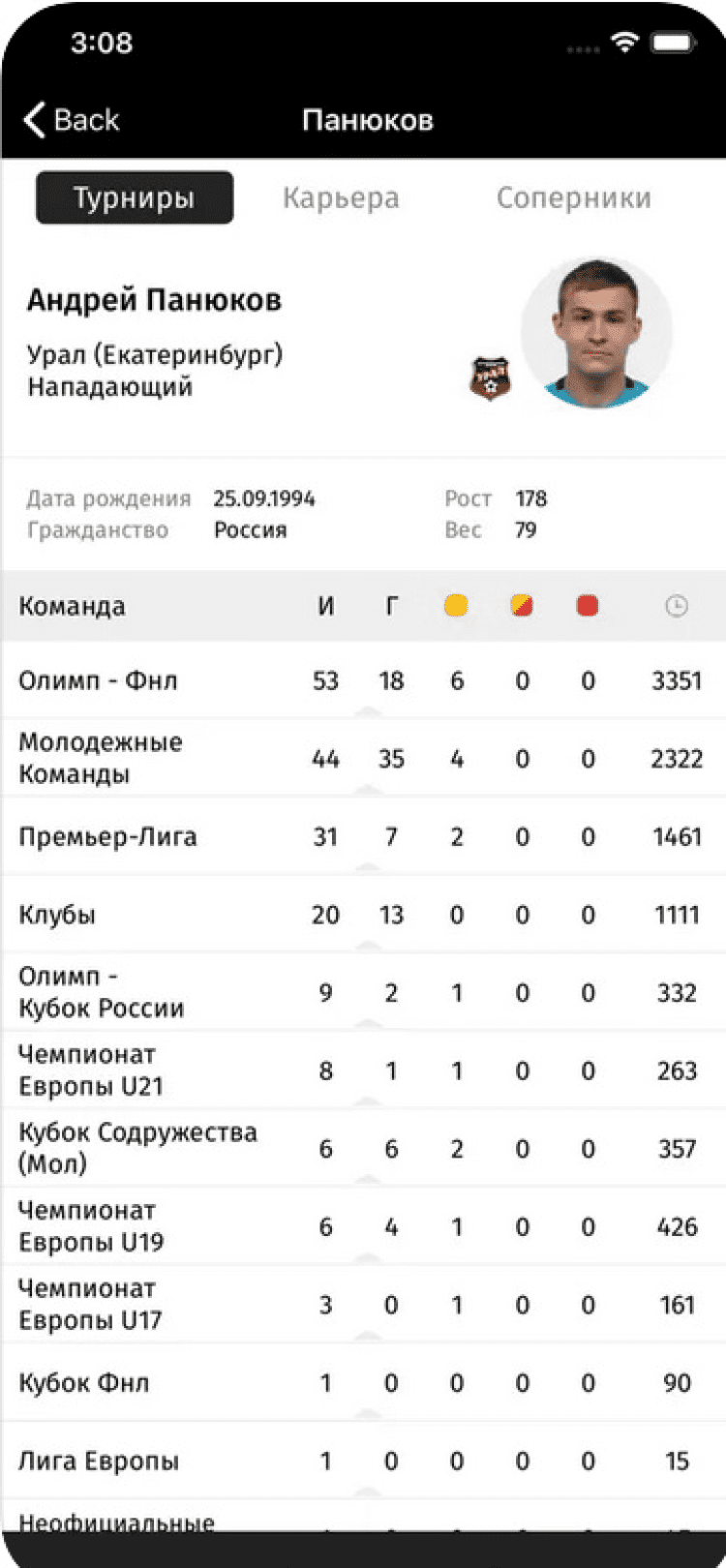
Task: Select the Турниры tab
Action: (135, 197)
